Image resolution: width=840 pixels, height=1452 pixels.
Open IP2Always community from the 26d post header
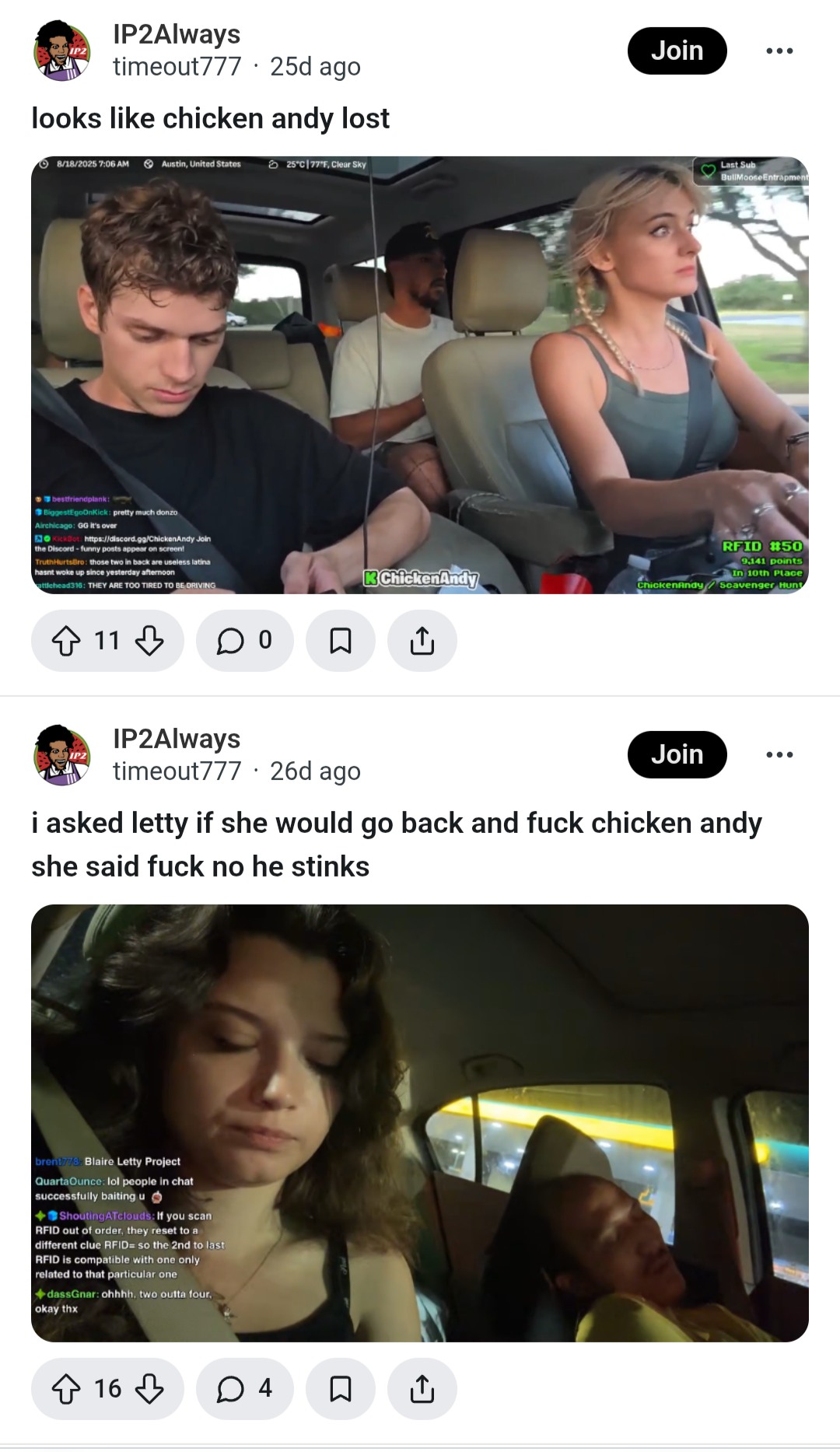click(177, 739)
